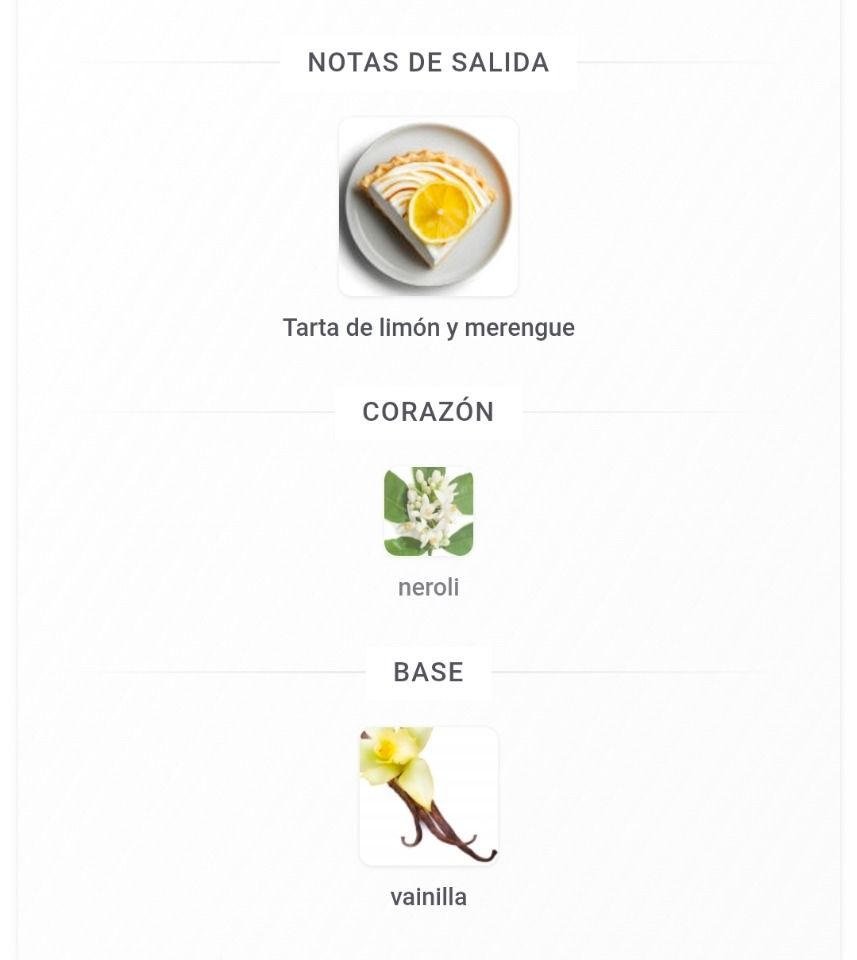
Task: Open the Tarta de limón y merengue note
Action: click(x=428, y=207)
